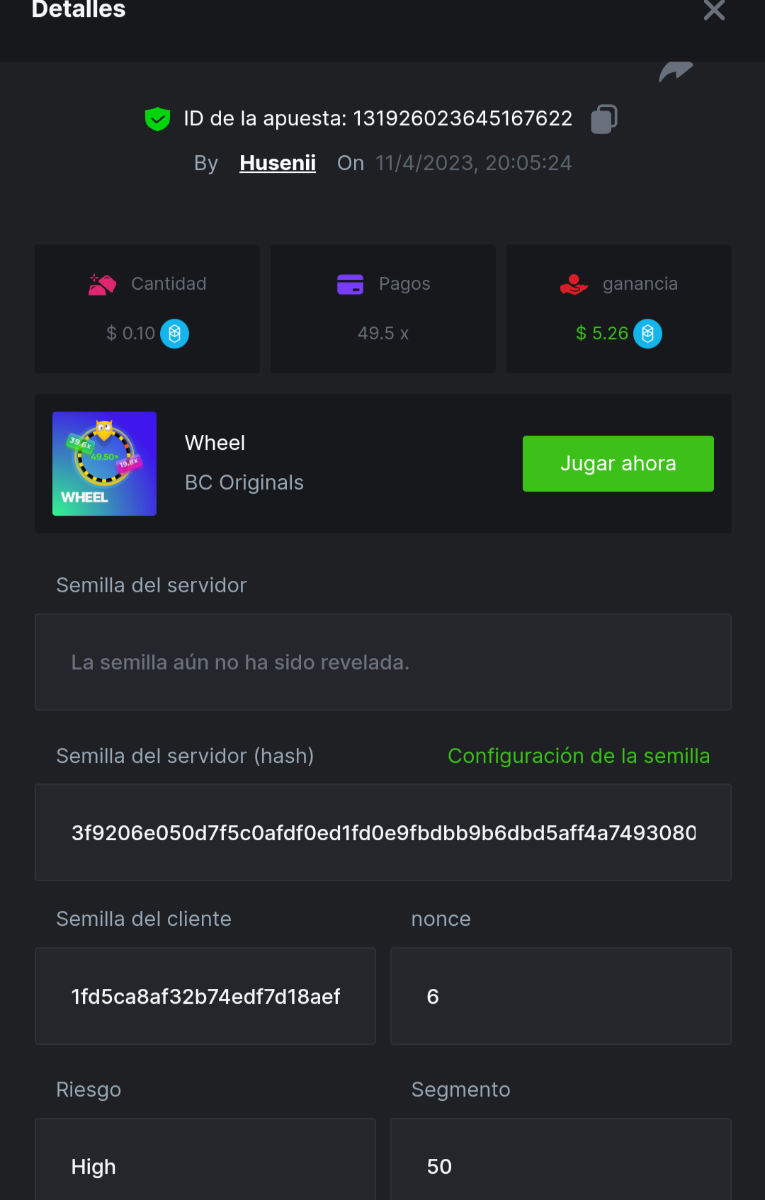The height and width of the screenshot is (1200, 765).
Task: Select the server seed hash field
Action: click(383, 833)
